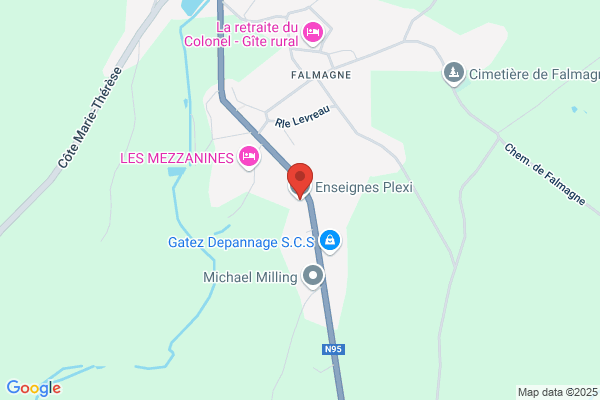Open La retraite du Colonel lodging marker
600x400 pixels.
pos(313,33)
